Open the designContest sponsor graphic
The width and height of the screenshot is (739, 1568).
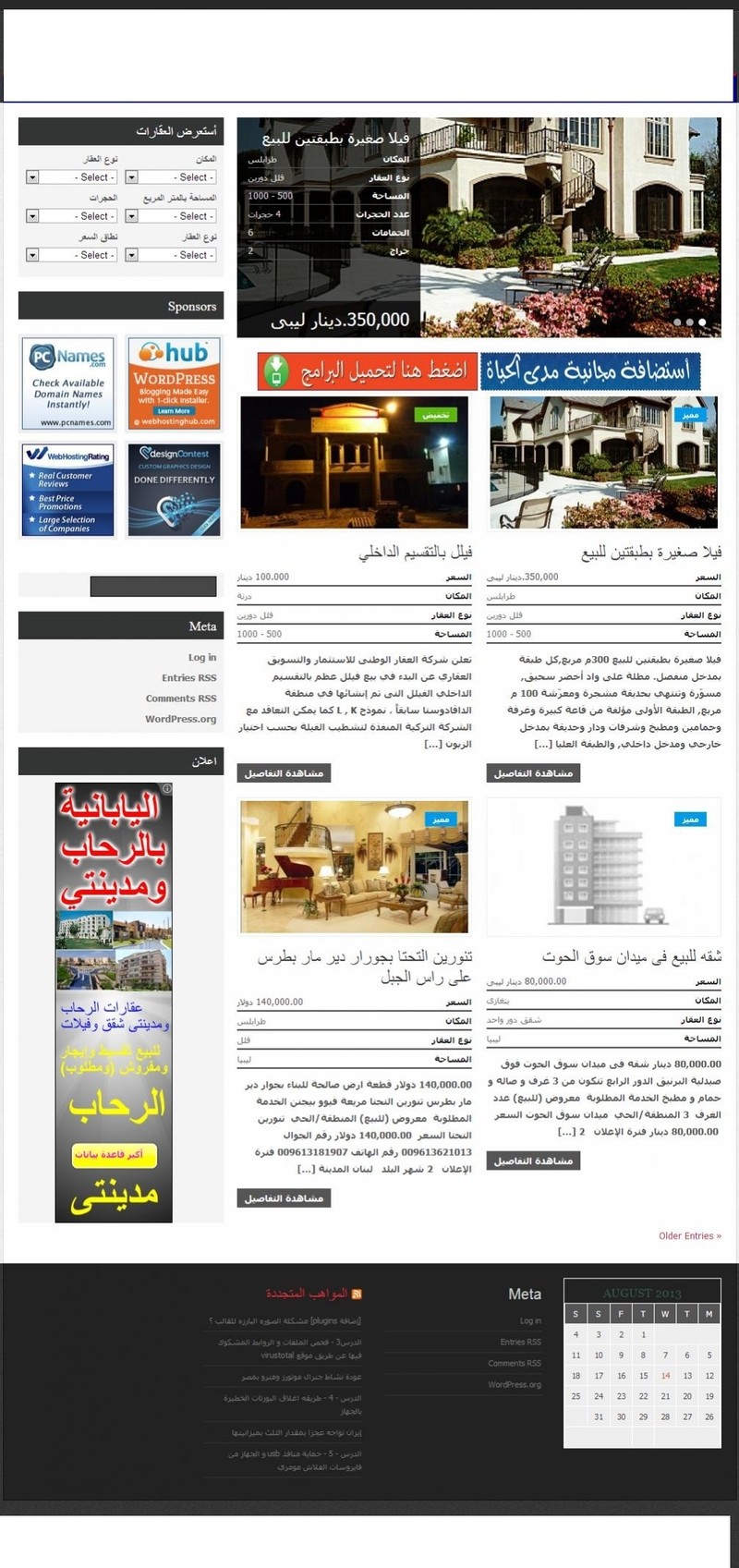click(174, 489)
